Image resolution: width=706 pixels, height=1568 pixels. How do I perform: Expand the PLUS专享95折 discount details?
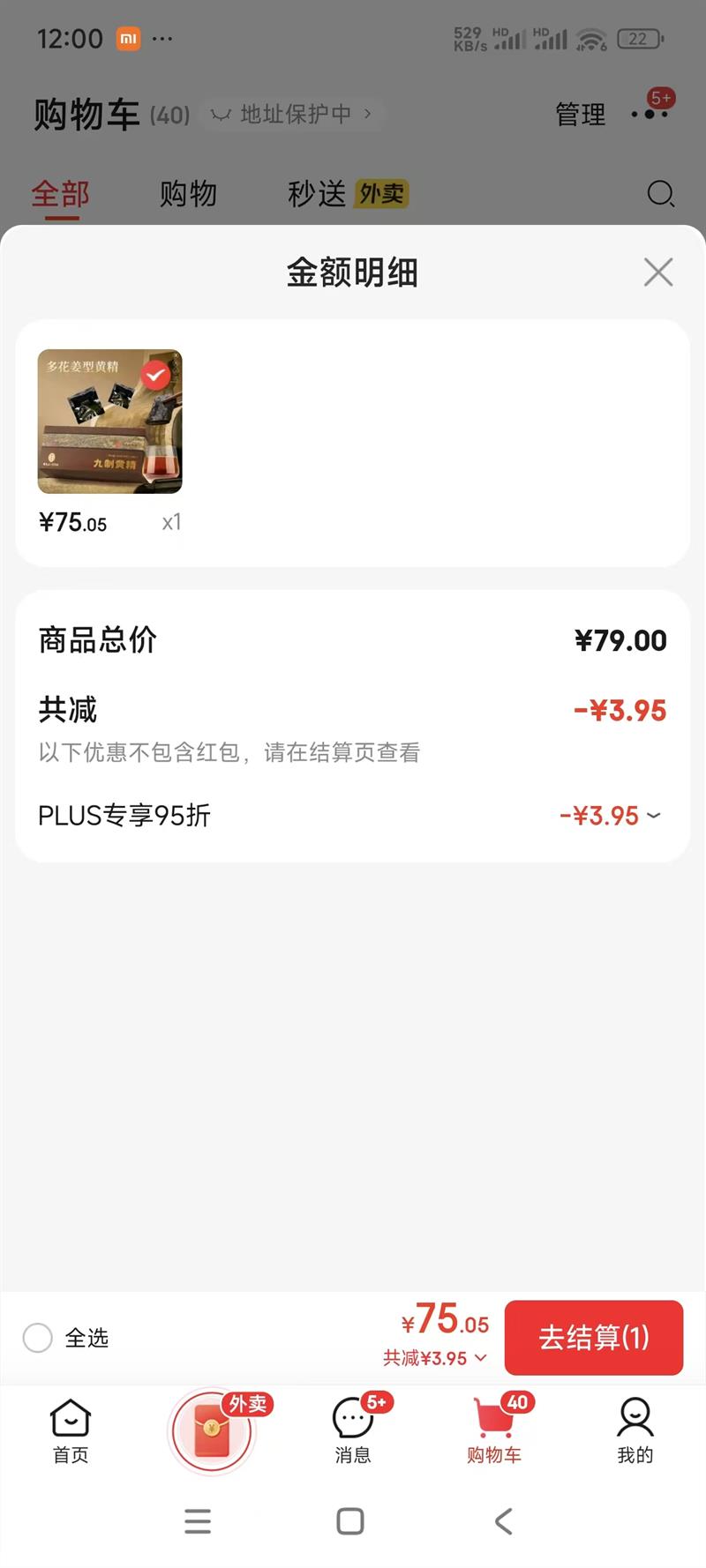[x=653, y=816]
